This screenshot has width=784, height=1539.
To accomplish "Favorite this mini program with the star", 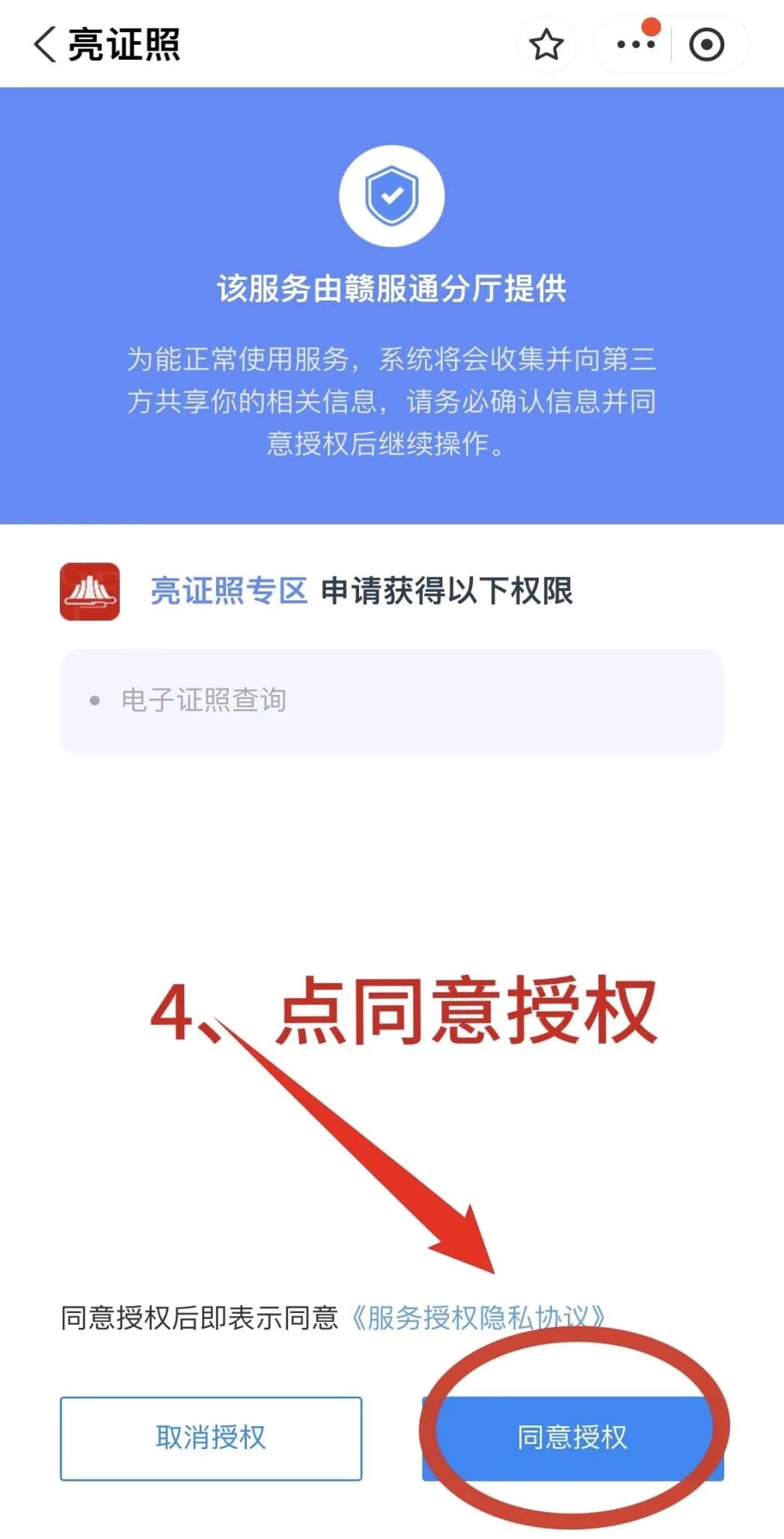I will [546, 45].
